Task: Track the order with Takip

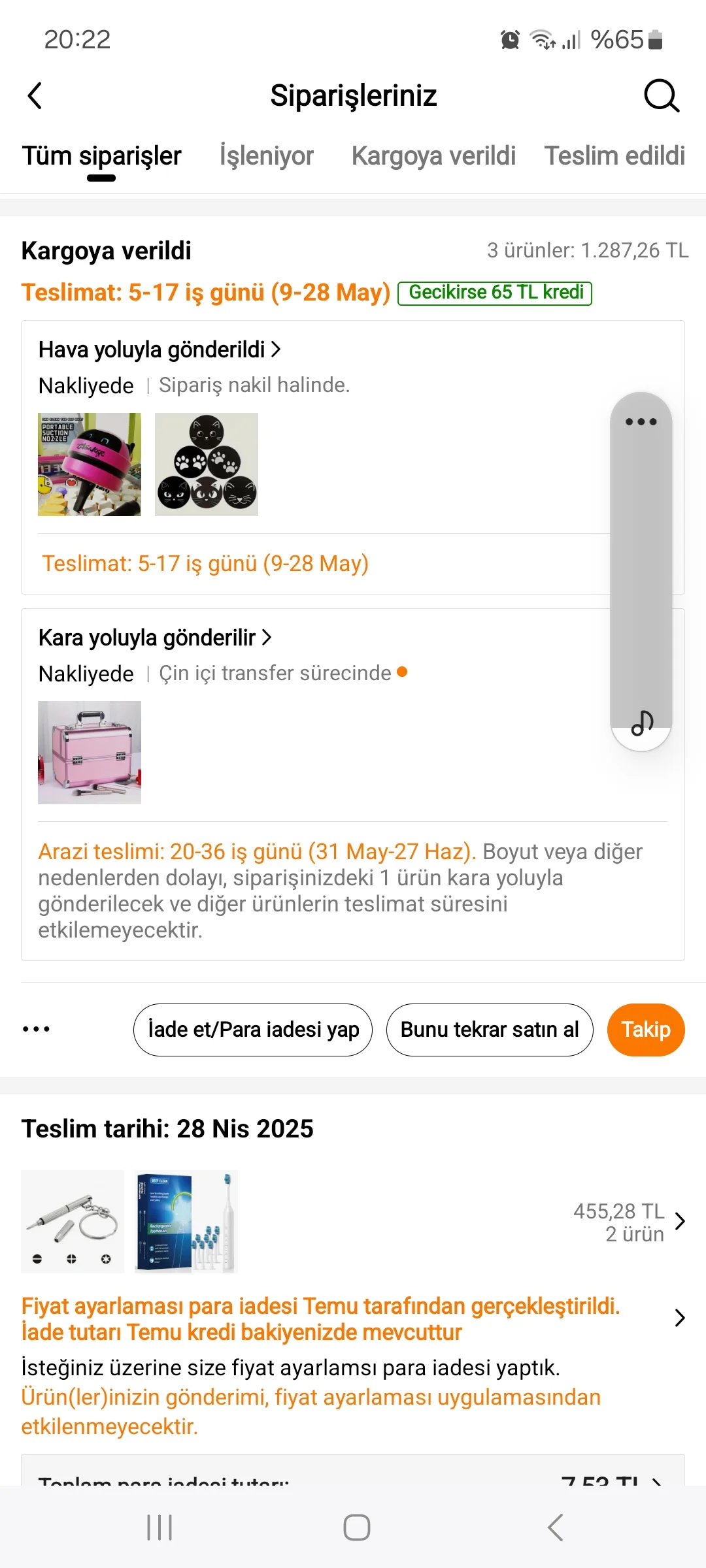Action: click(646, 1030)
